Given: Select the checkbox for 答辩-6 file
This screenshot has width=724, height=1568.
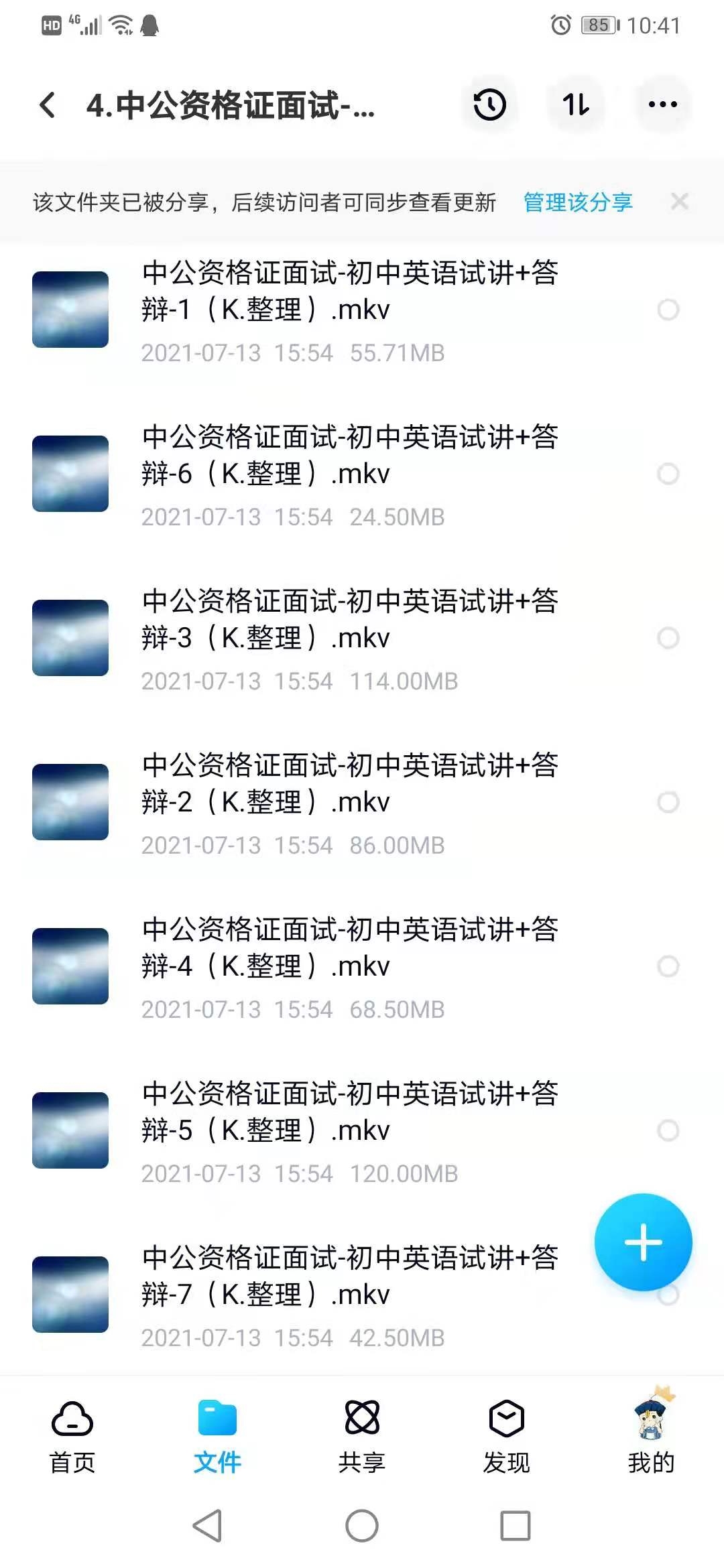Looking at the screenshot, I should tap(668, 474).
